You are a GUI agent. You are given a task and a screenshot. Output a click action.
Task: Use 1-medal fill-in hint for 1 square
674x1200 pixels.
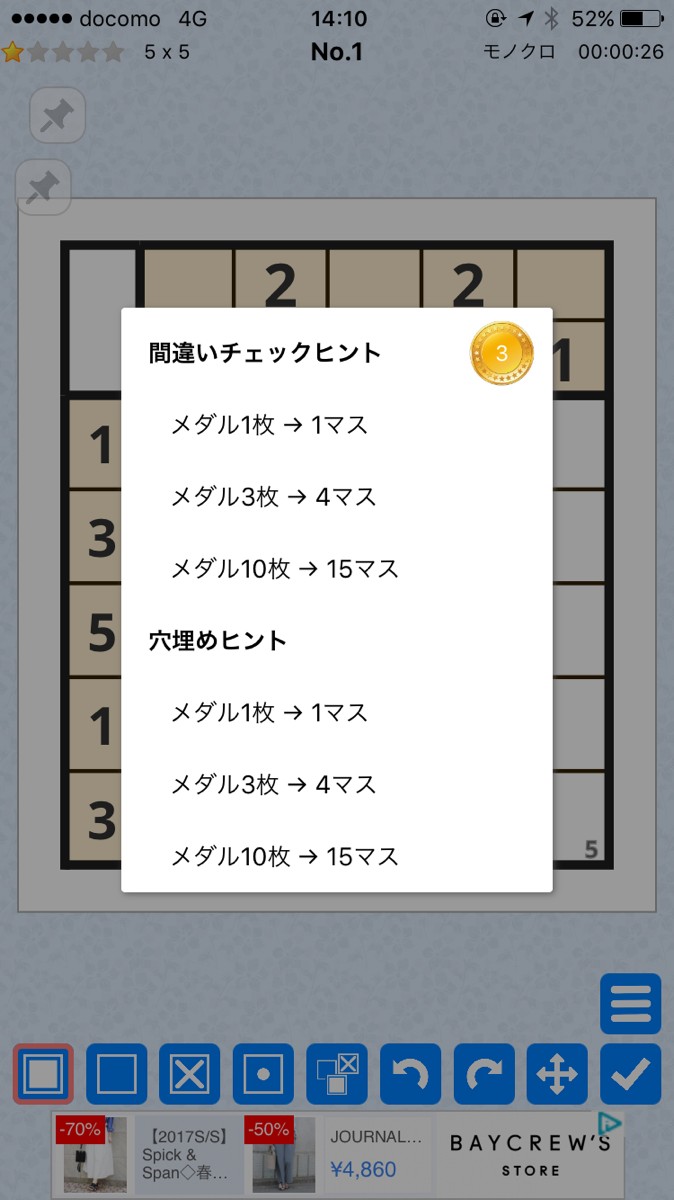270,713
